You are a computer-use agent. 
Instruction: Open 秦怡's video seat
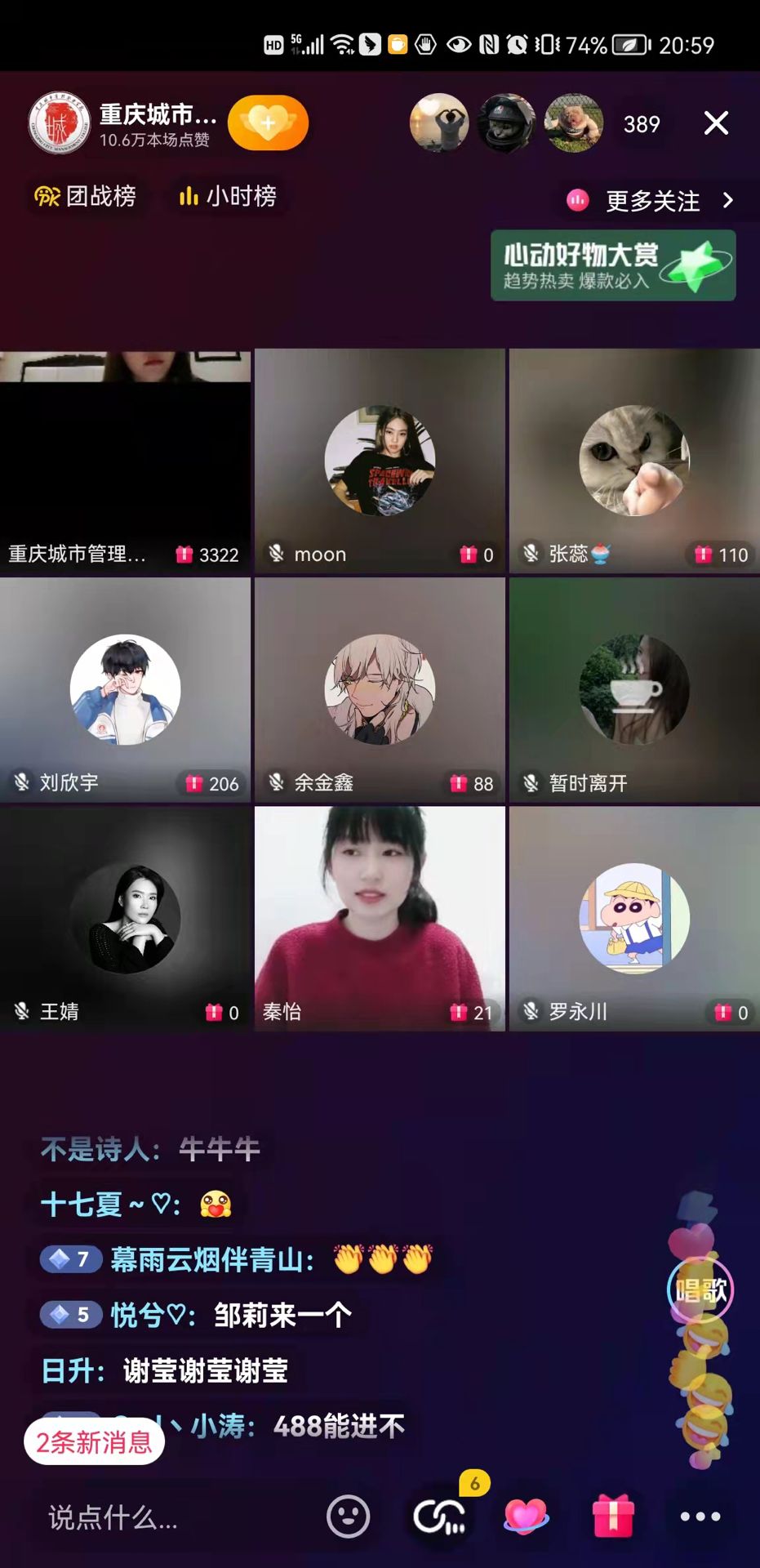pos(380,918)
